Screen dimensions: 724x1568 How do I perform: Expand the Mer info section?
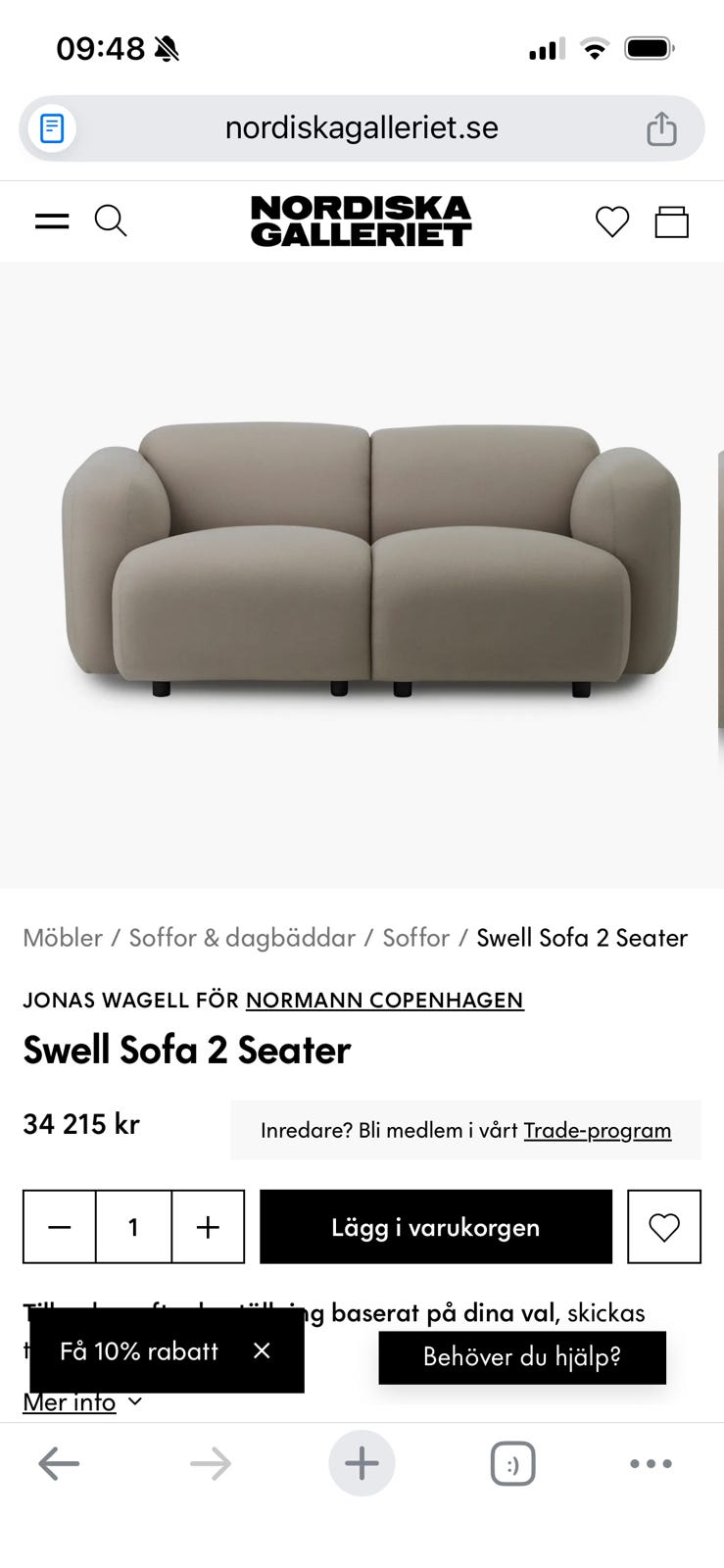coord(82,1401)
